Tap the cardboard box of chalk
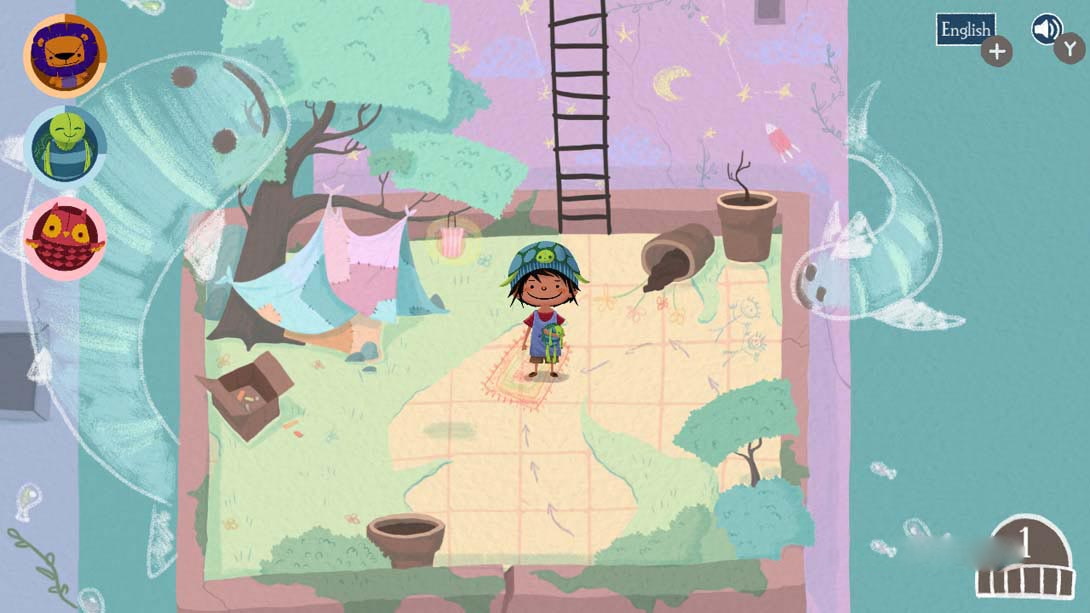 246,394
